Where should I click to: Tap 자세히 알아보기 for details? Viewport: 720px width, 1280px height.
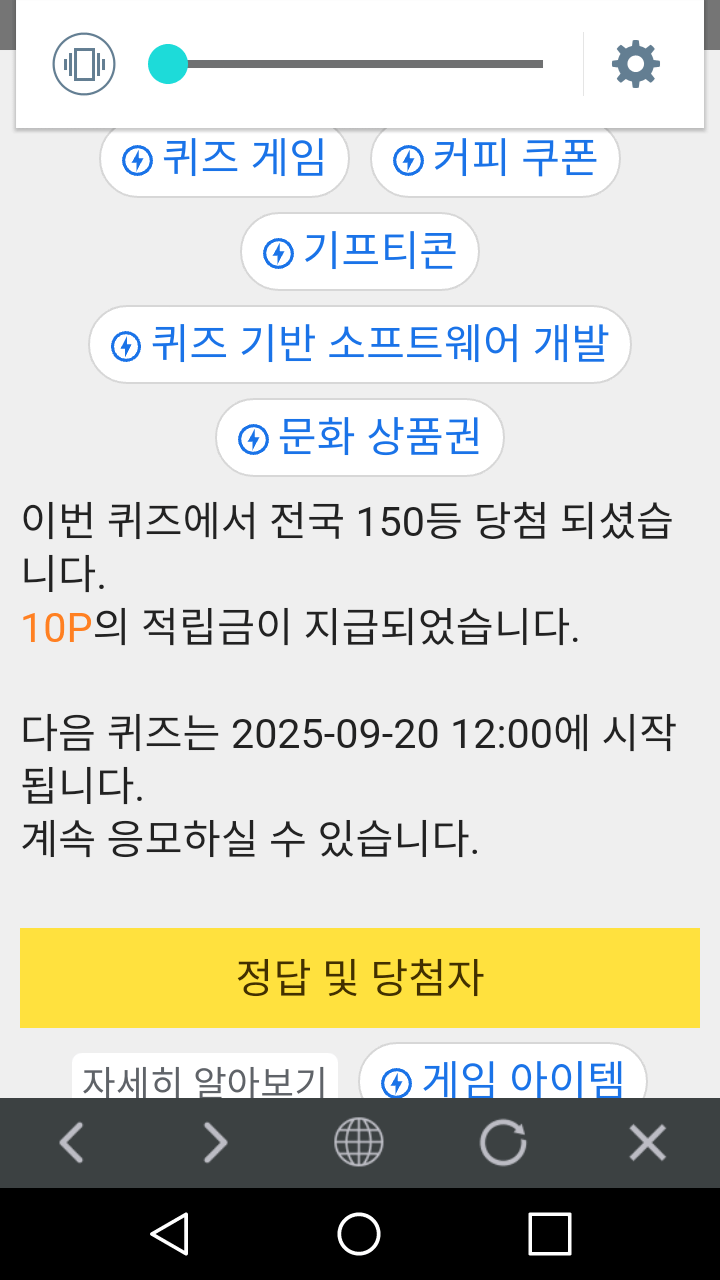pyautogui.click(x=205, y=1078)
